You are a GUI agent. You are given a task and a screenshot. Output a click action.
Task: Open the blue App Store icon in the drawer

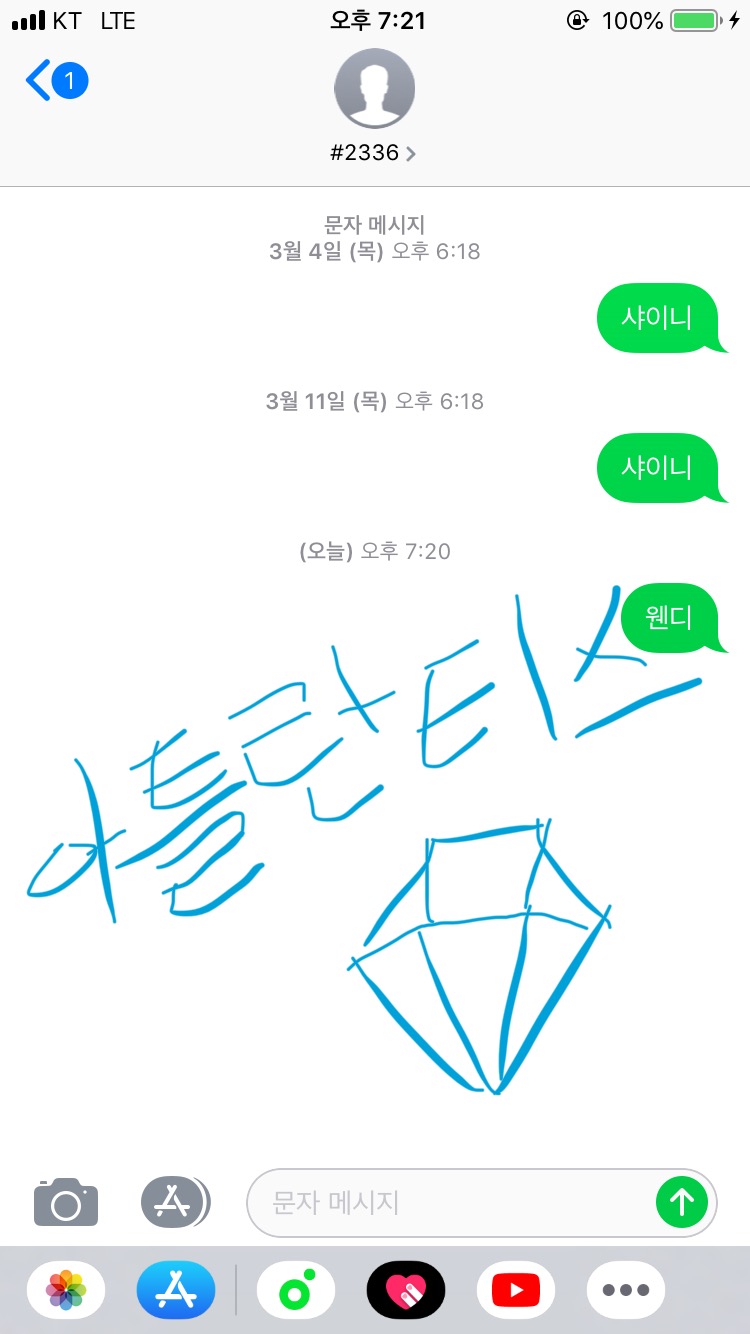[176, 1289]
